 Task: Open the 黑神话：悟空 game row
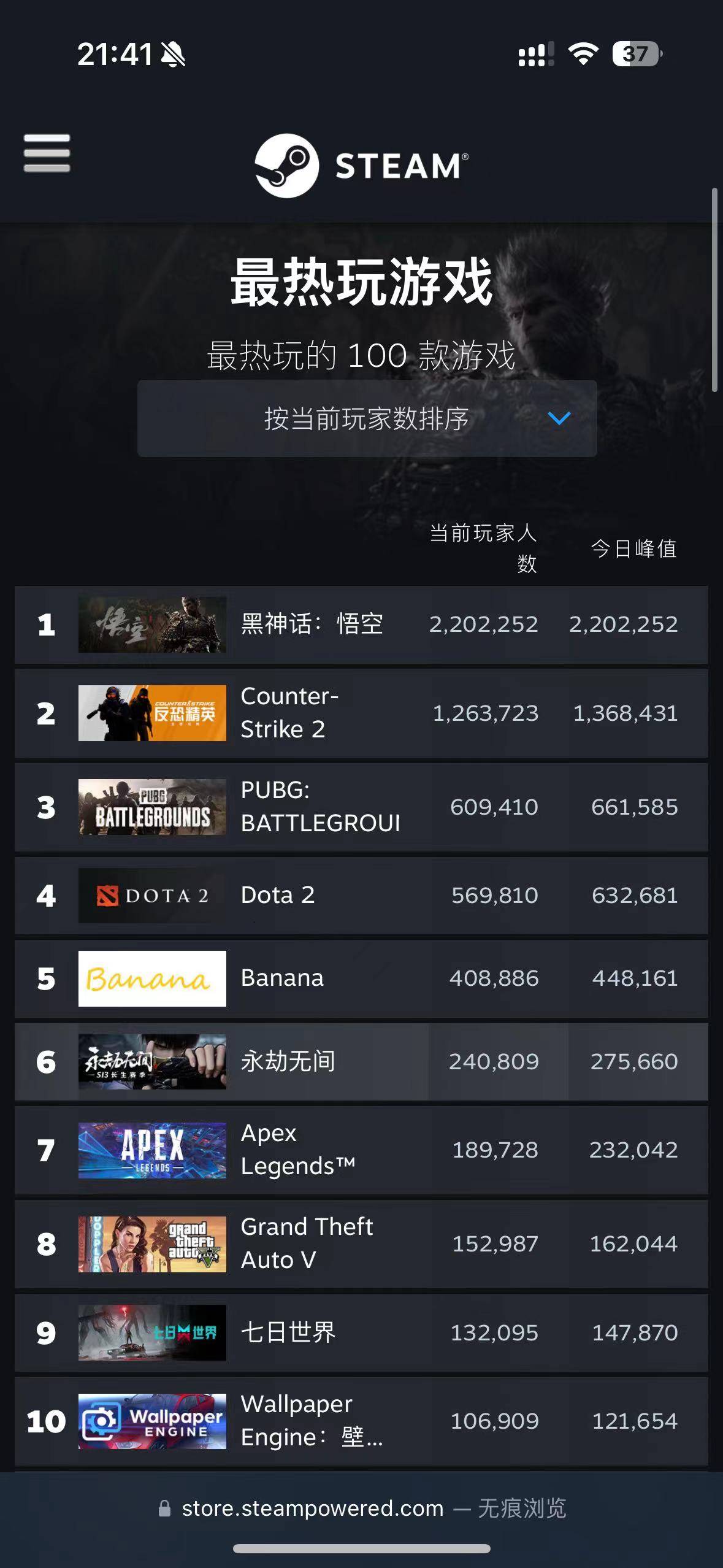click(312, 625)
